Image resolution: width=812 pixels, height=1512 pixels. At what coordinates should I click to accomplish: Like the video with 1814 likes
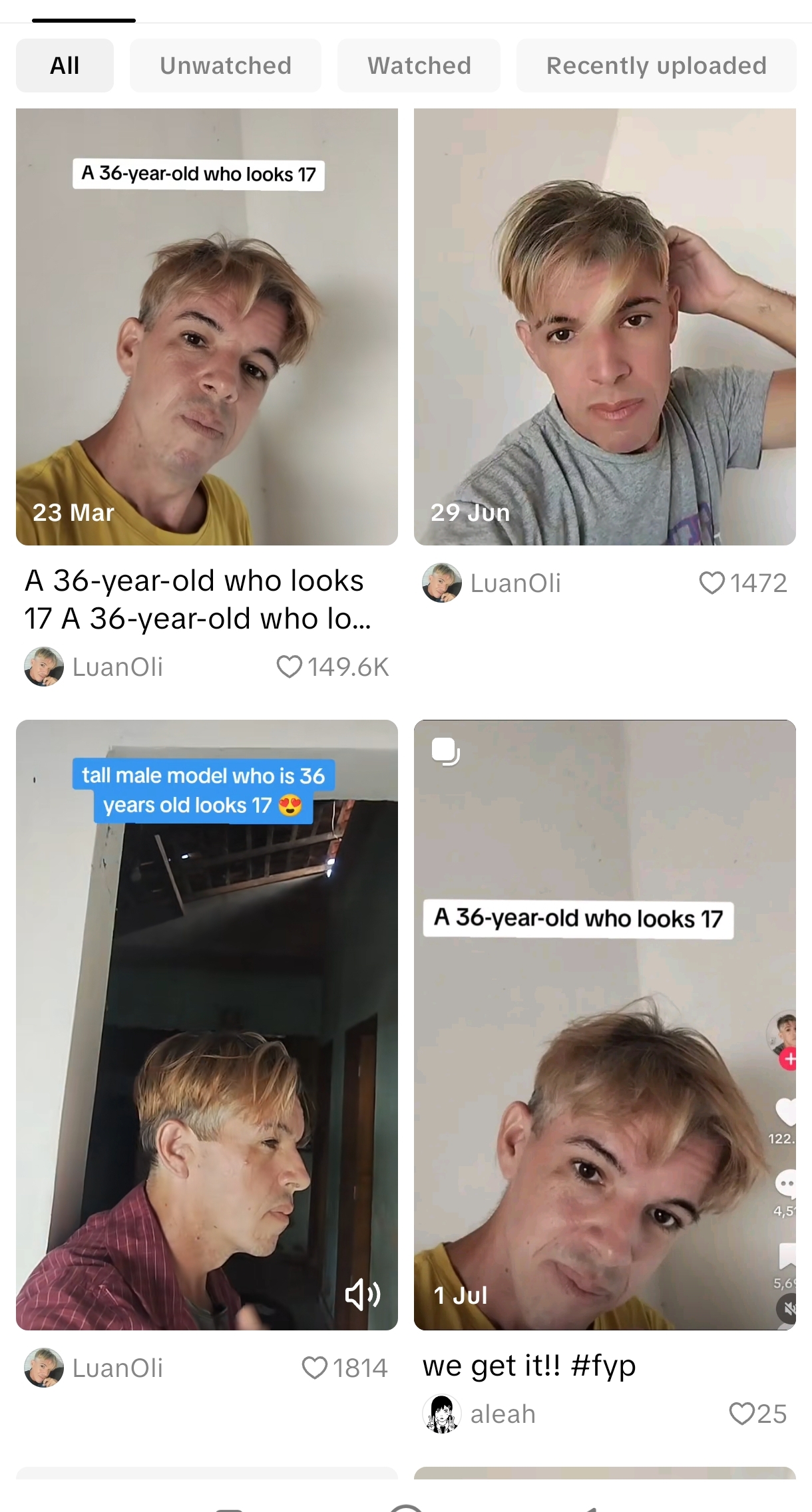[315, 1368]
